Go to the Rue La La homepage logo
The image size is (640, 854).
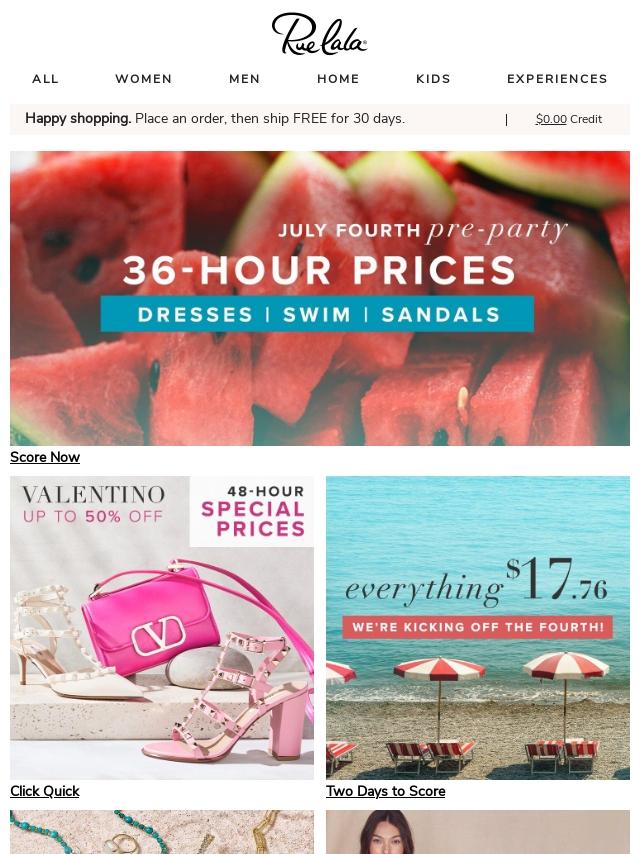(320, 34)
